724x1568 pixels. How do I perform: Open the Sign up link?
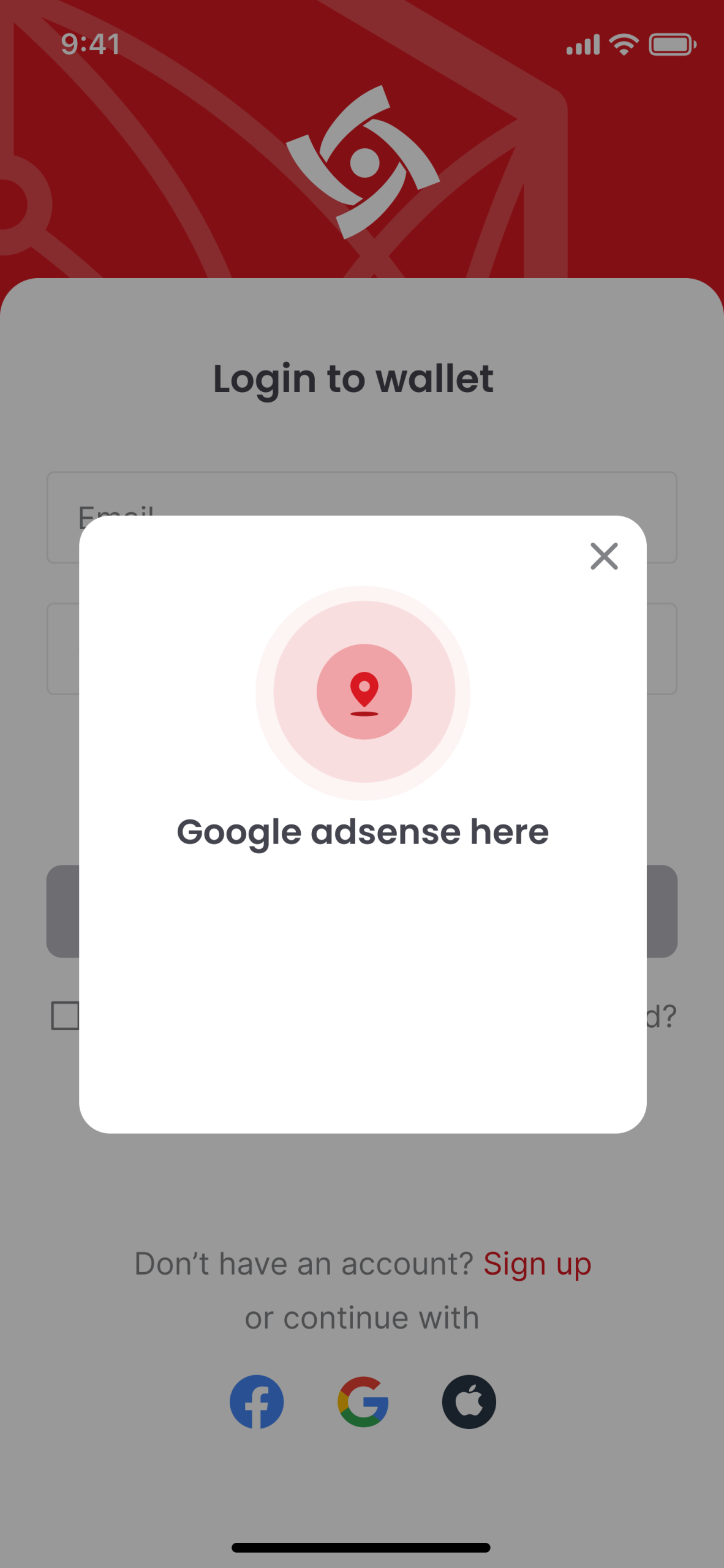coord(537,1264)
